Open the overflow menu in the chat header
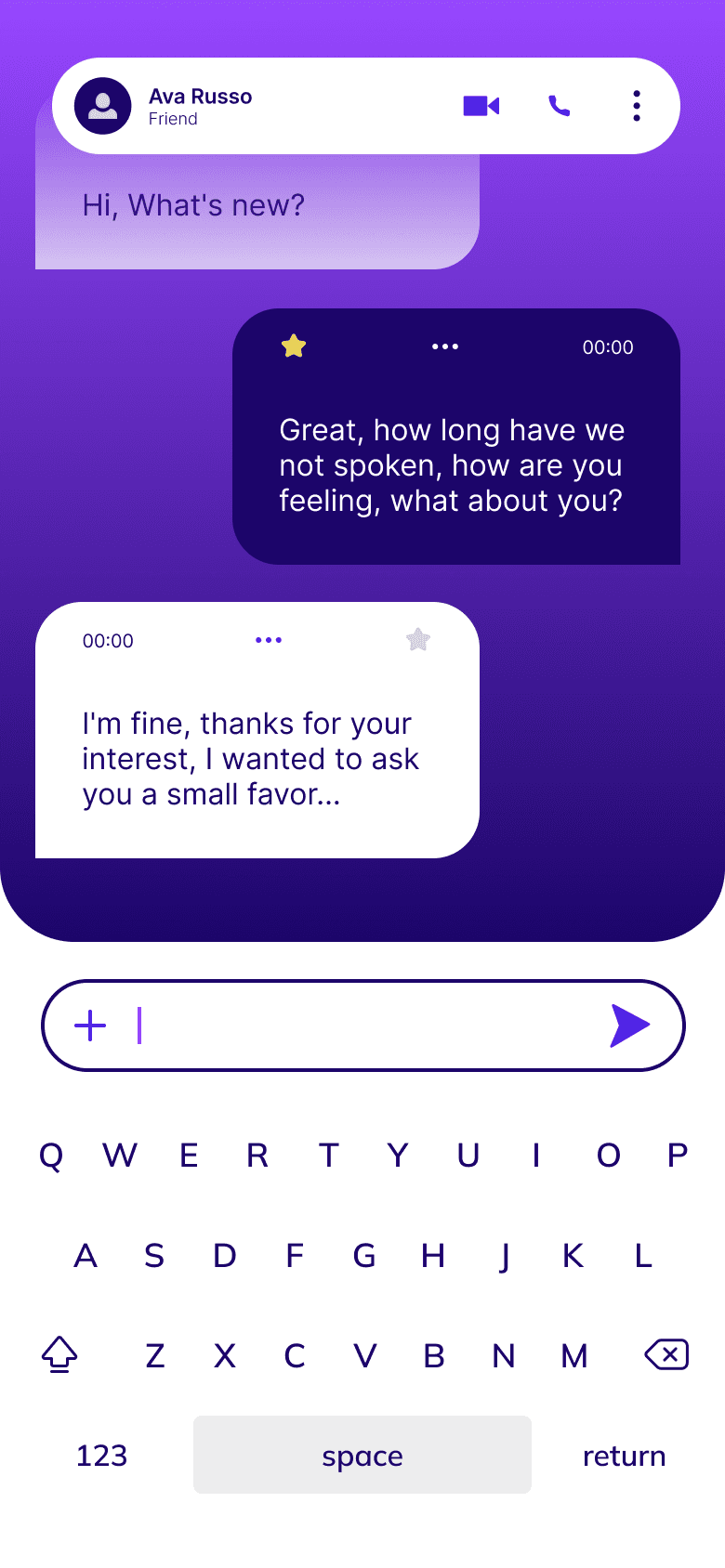Screen dimensions: 725x1568 coord(637,106)
